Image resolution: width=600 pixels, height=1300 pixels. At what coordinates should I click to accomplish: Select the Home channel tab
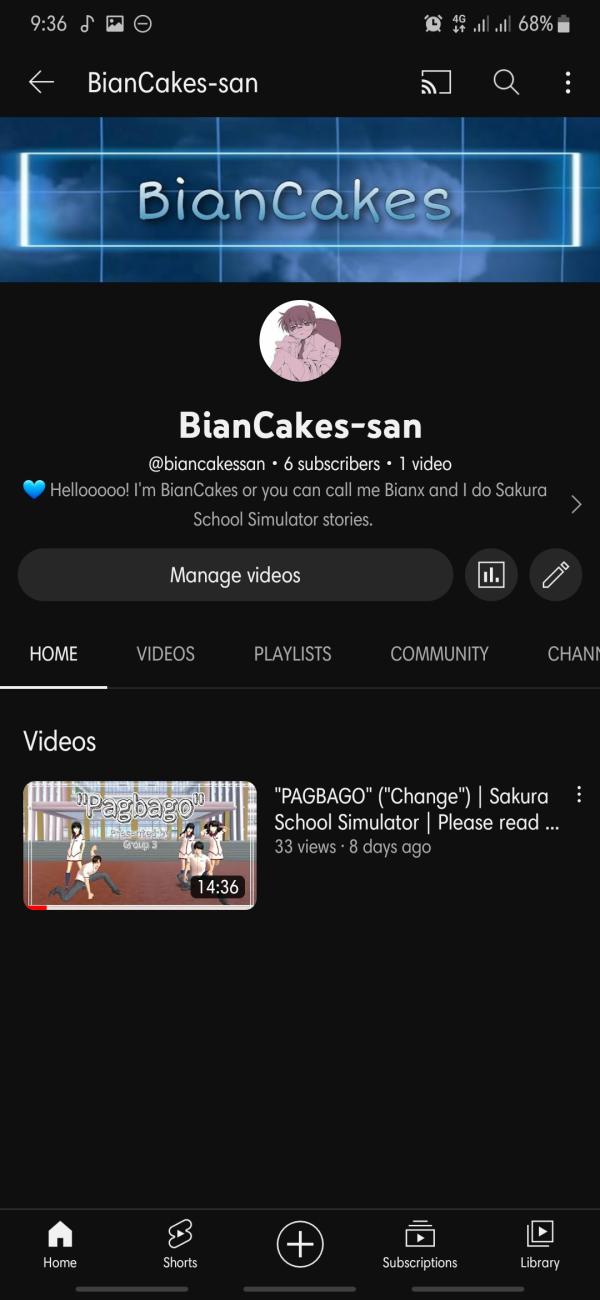click(x=54, y=654)
